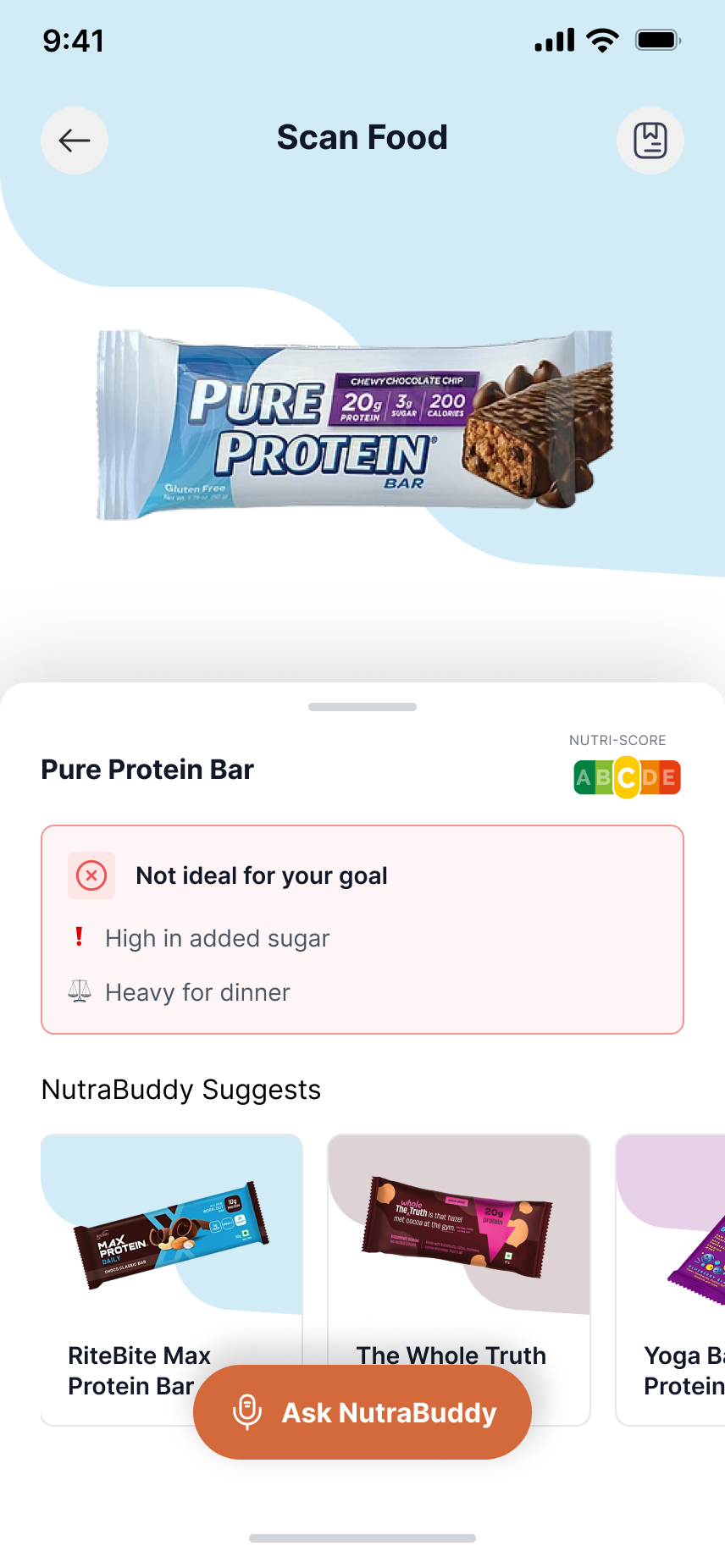View The Whole Truth bar suggestion
Image resolution: width=725 pixels, height=1568 pixels.
(458, 1245)
